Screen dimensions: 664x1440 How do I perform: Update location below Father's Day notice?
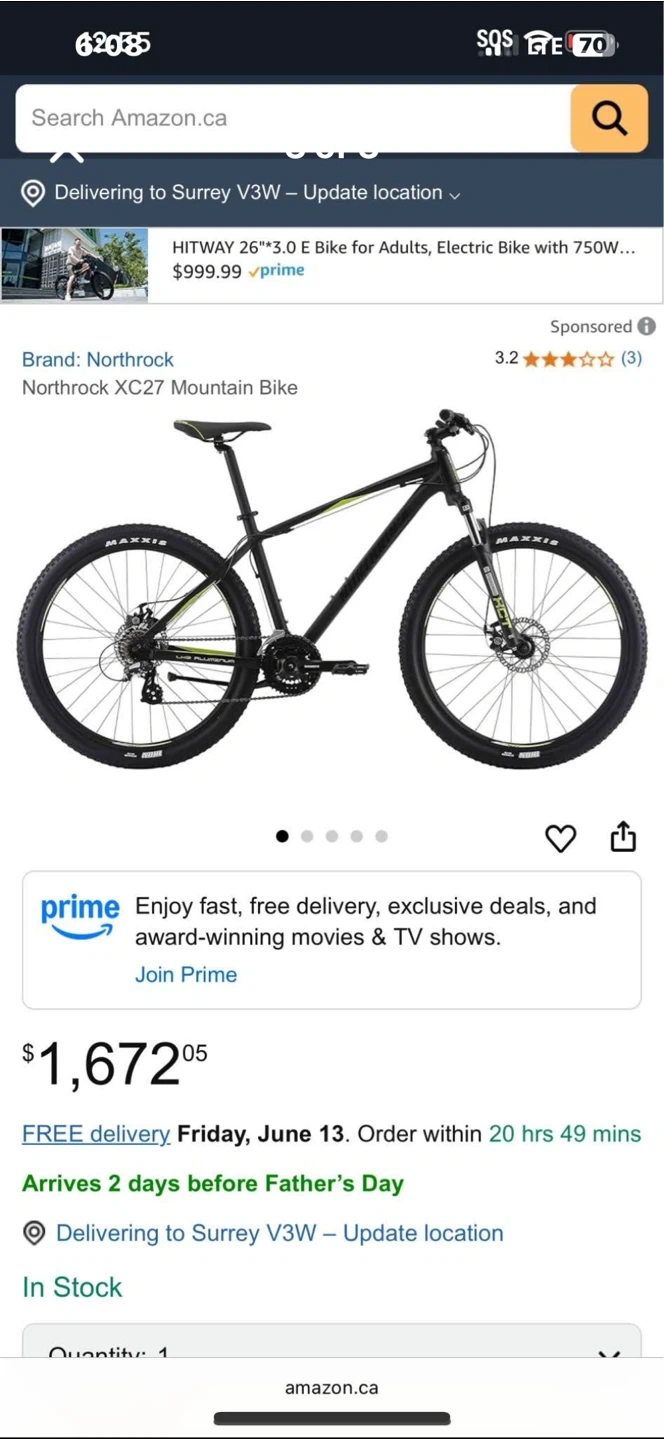point(279,1233)
